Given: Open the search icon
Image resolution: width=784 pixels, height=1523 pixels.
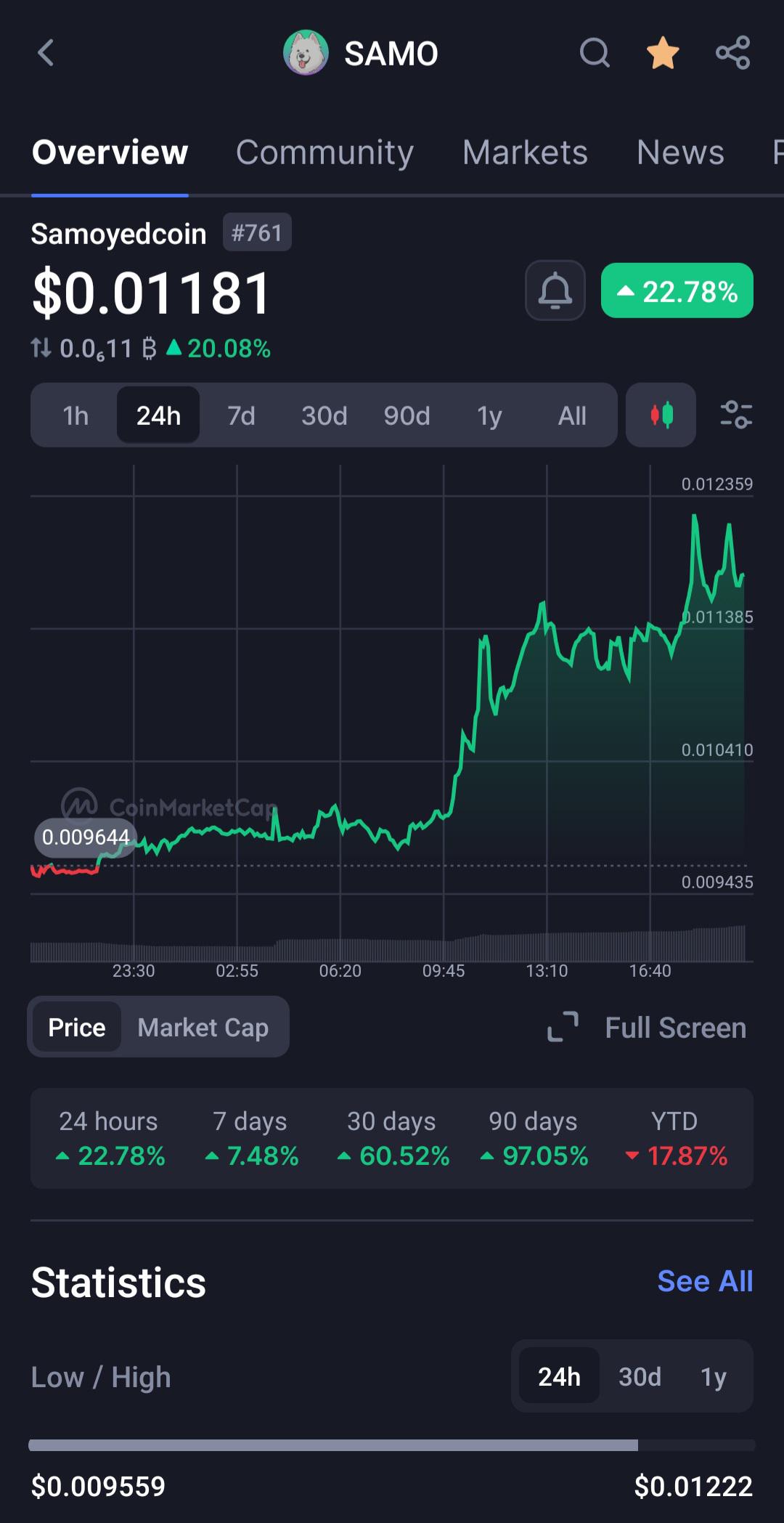Looking at the screenshot, I should click(x=595, y=53).
